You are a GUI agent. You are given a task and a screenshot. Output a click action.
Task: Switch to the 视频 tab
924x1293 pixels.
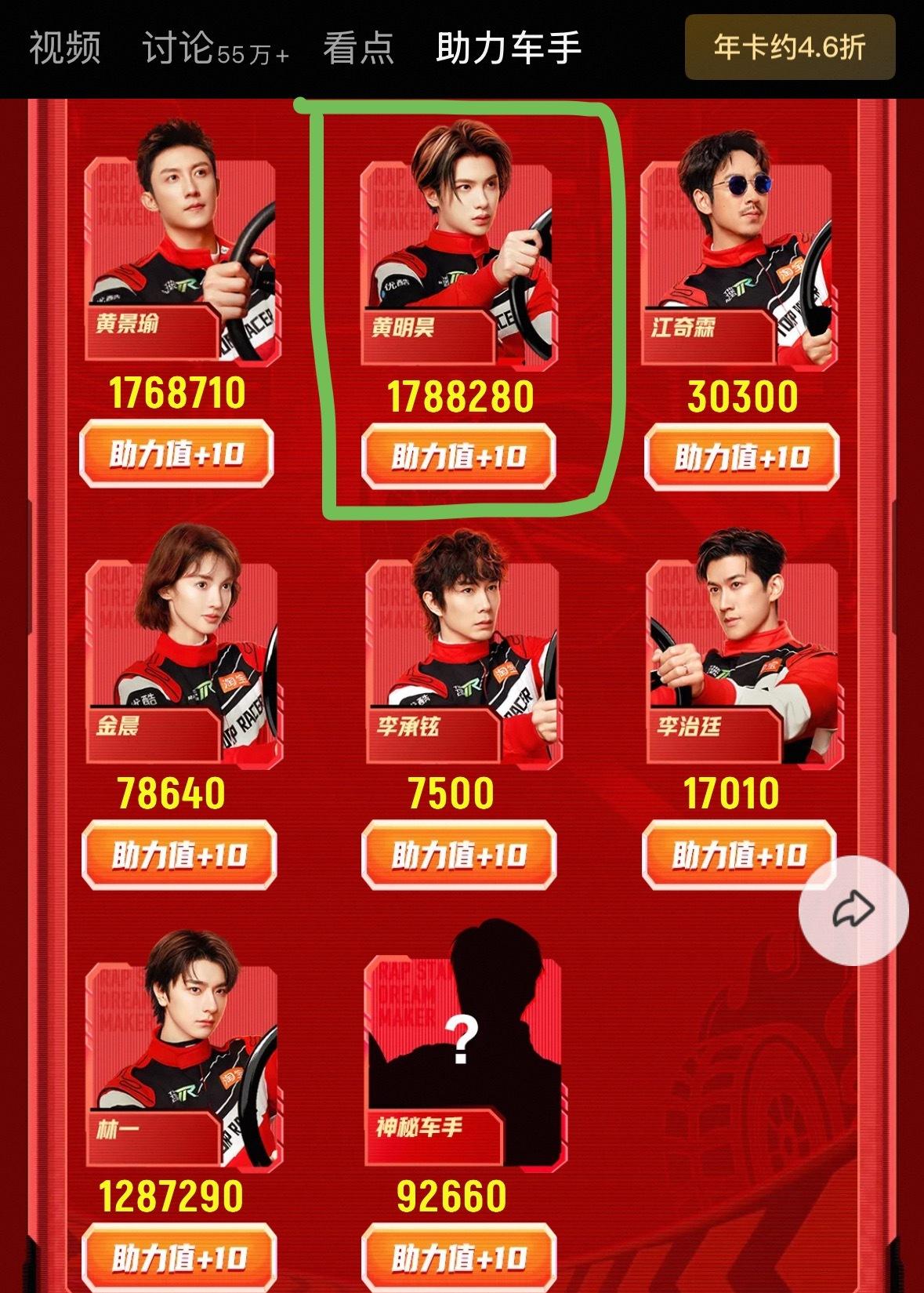[65, 48]
